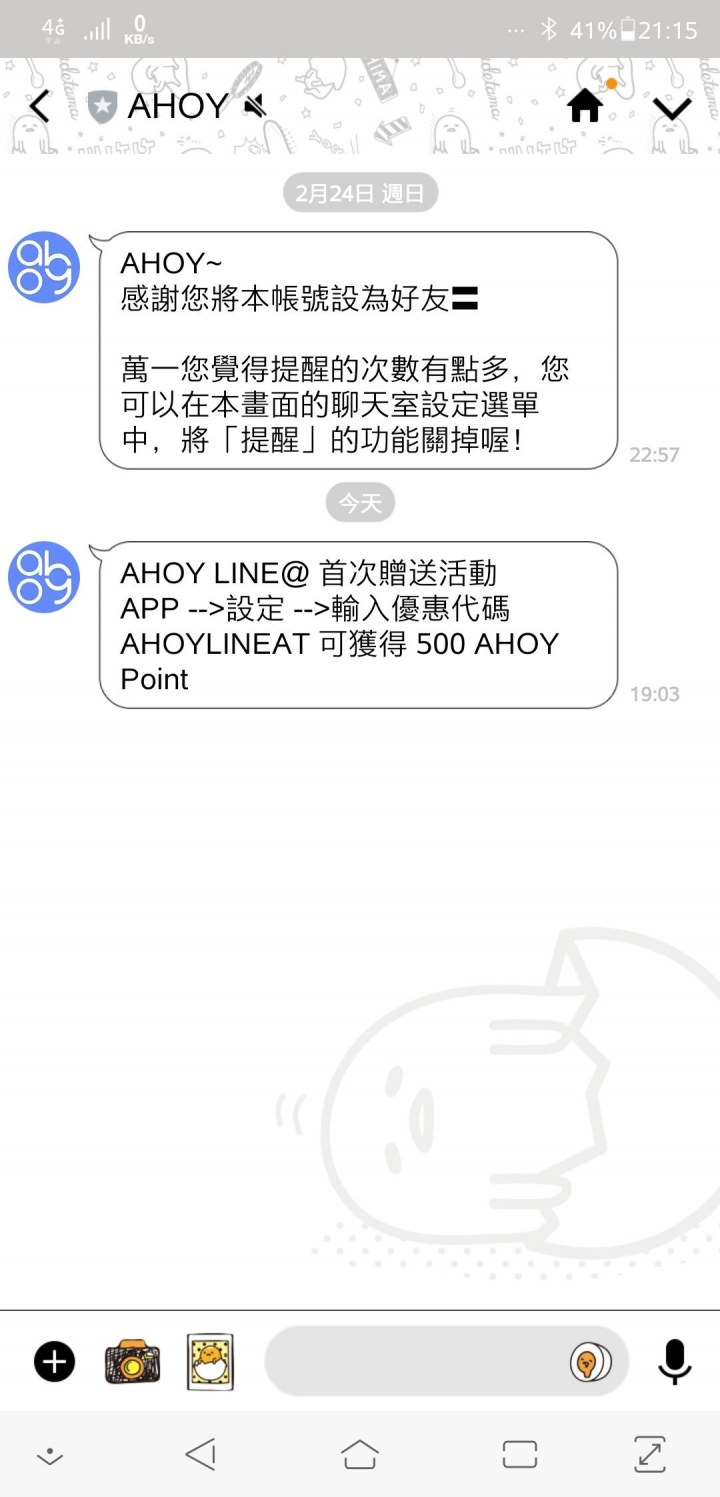Open the recent apps view
Screen dimensions: 720x1497
519,1454
